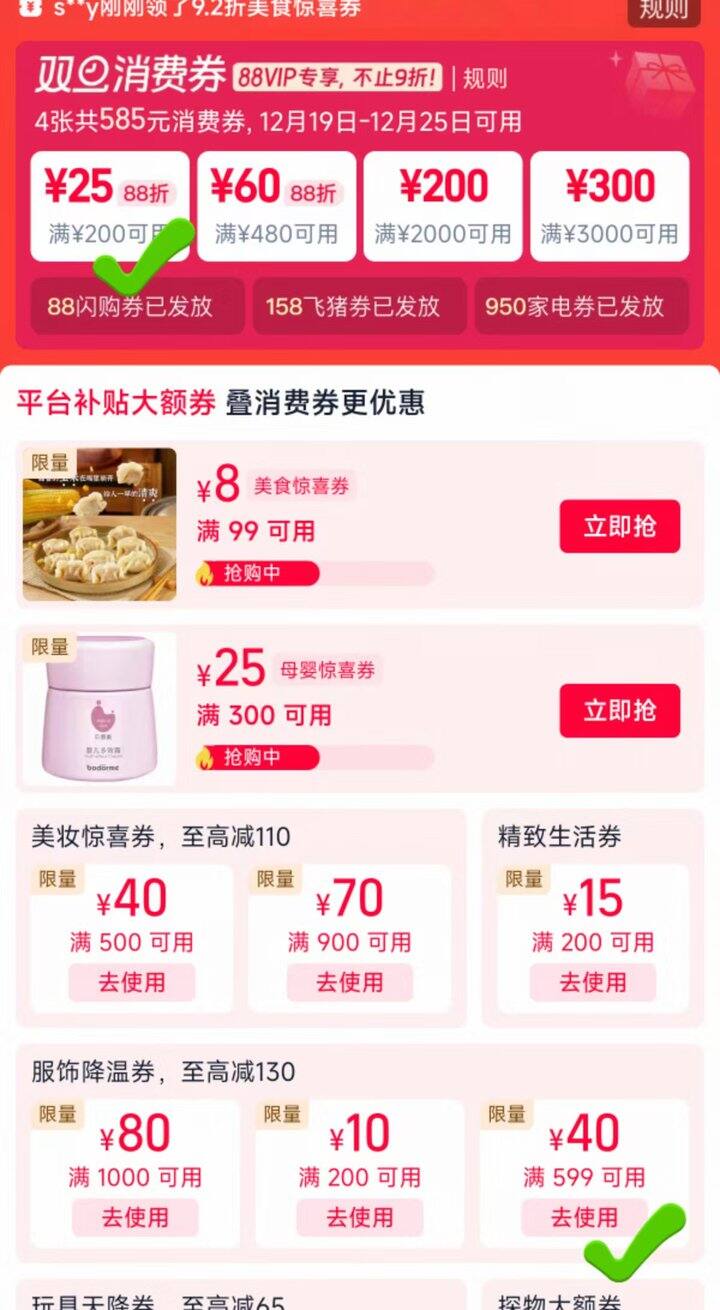Tap 去使用 under ¥80 服饰降温券
Screen dimensions: 720x1310
pos(134,1217)
